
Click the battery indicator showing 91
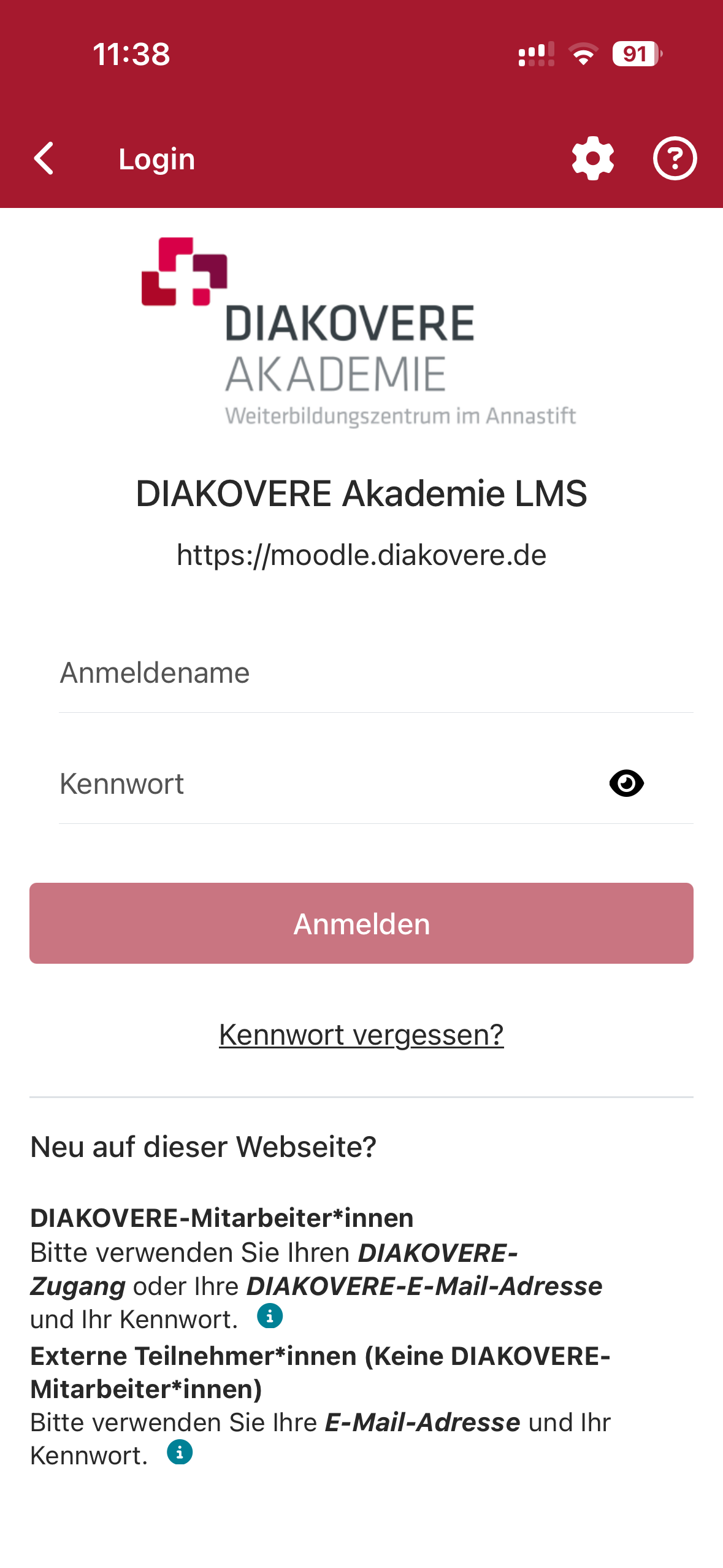tap(635, 55)
